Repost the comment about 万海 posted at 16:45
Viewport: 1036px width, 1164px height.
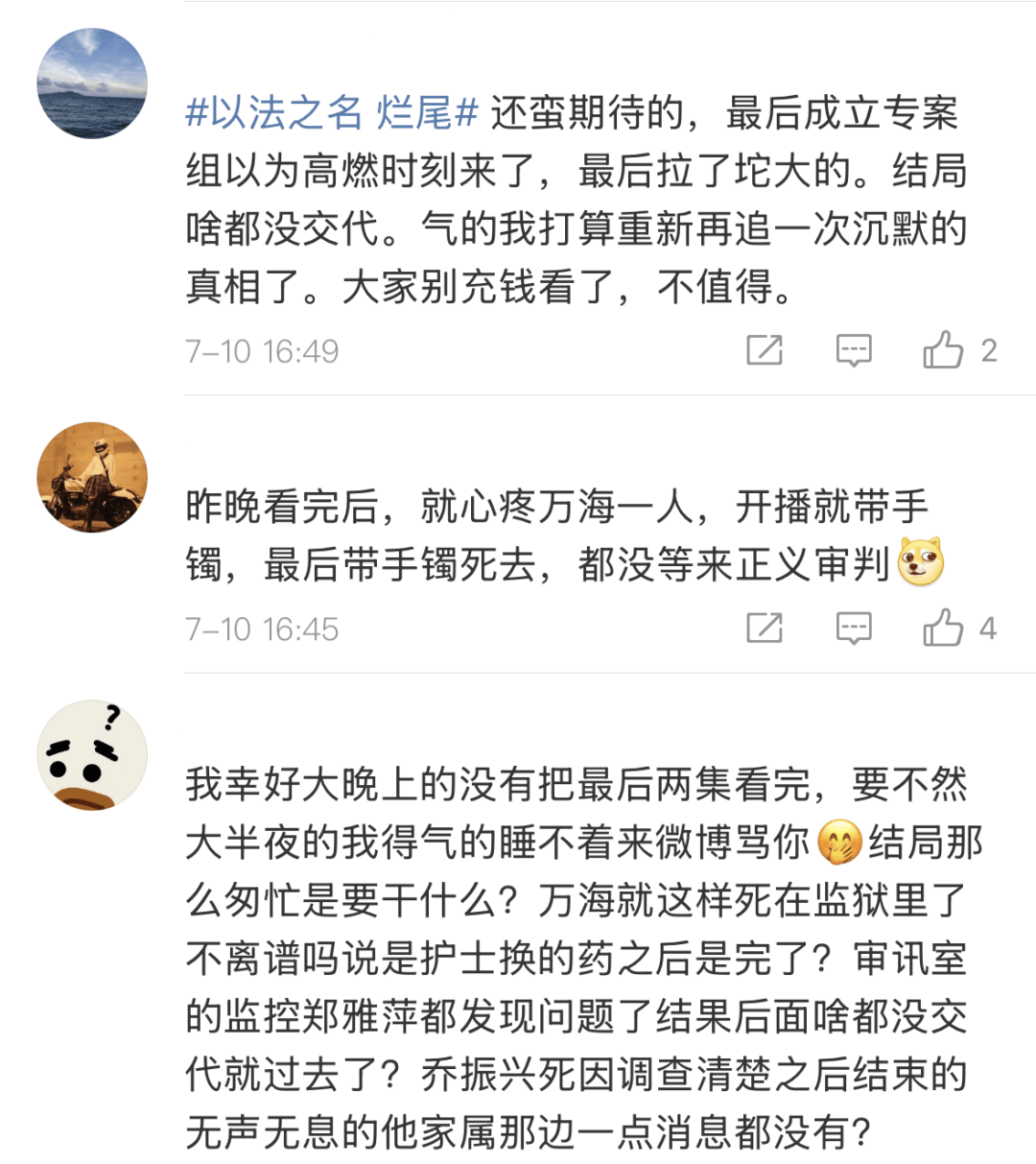[765, 629]
